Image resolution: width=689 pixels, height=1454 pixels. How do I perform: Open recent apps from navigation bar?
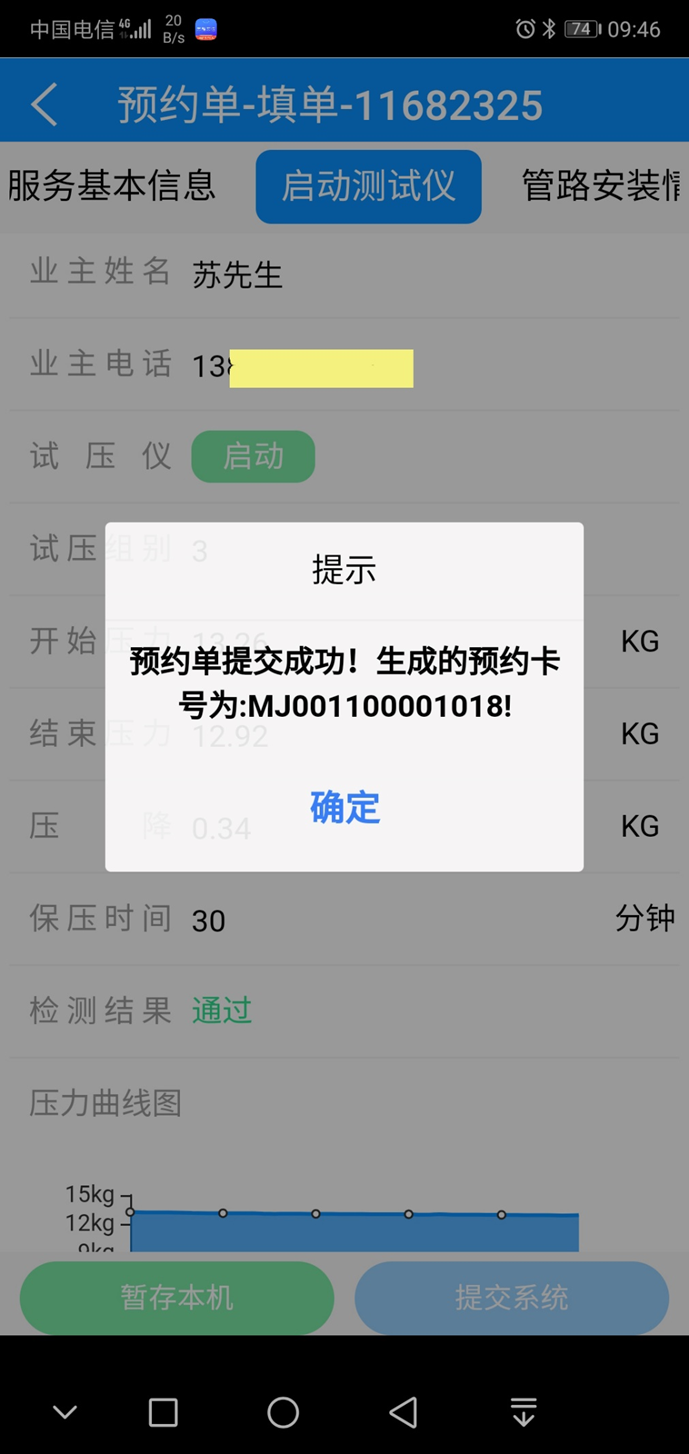click(x=163, y=1412)
